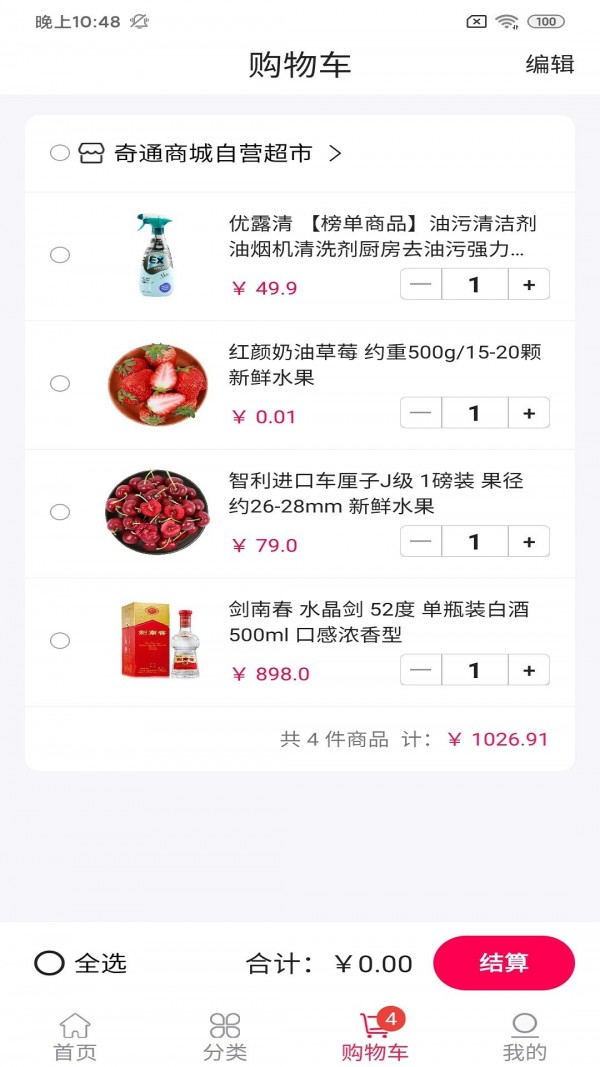Increase quantity of 剑南春 水晶剑

[529, 669]
